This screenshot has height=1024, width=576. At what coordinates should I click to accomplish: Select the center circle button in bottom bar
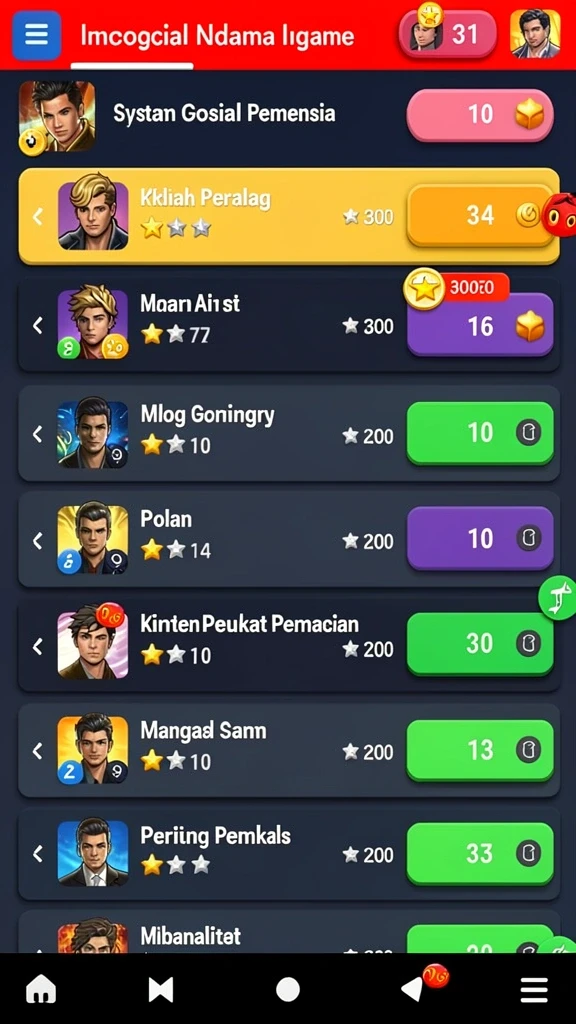coord(288,990)
